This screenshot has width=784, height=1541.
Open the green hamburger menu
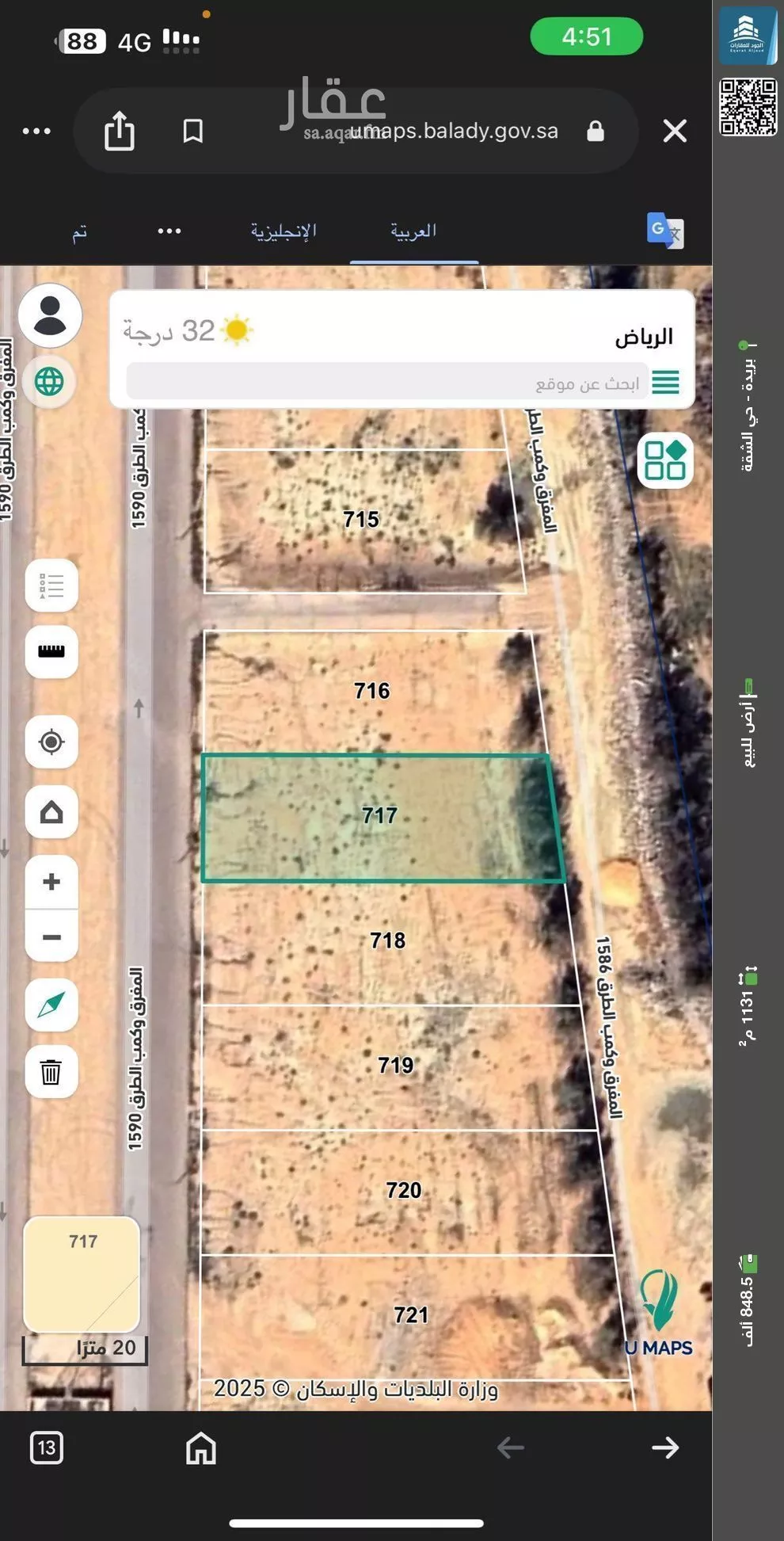(665, 383)
